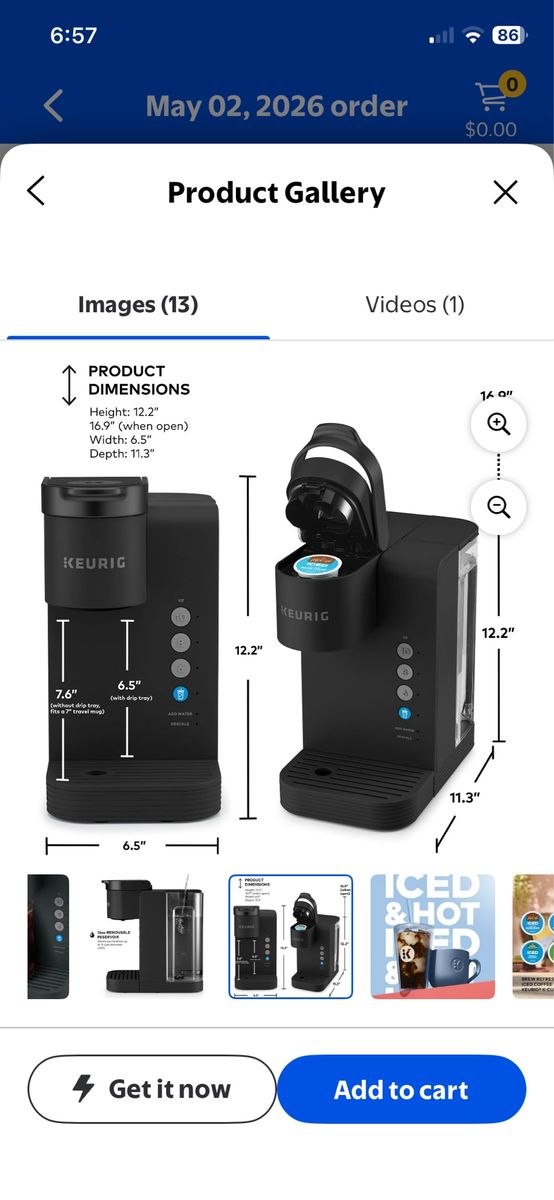This screenshot has height=1200, width=554.
Task: Go back from the Product Gallery
Action: tap(36, 191)
